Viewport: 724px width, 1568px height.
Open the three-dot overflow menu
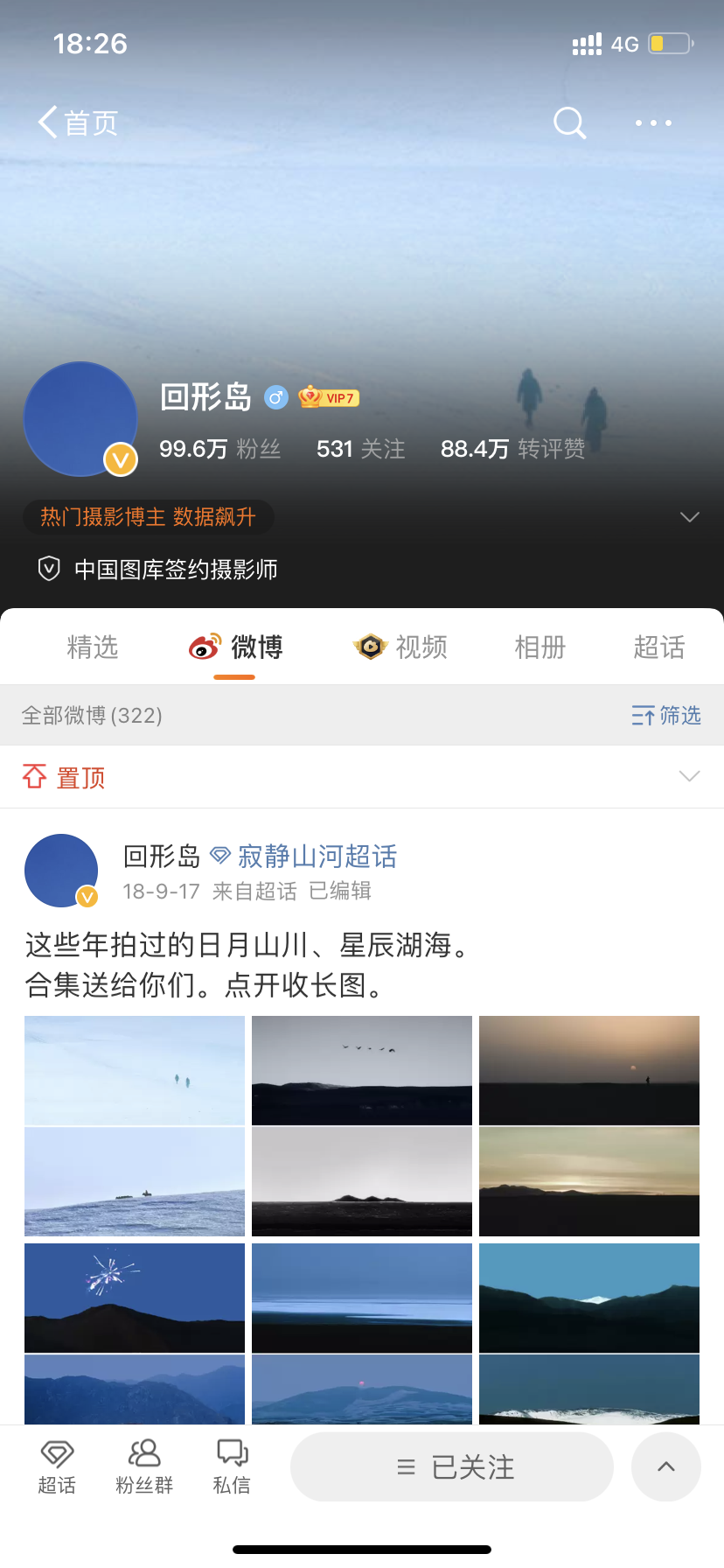click(653, 123)
